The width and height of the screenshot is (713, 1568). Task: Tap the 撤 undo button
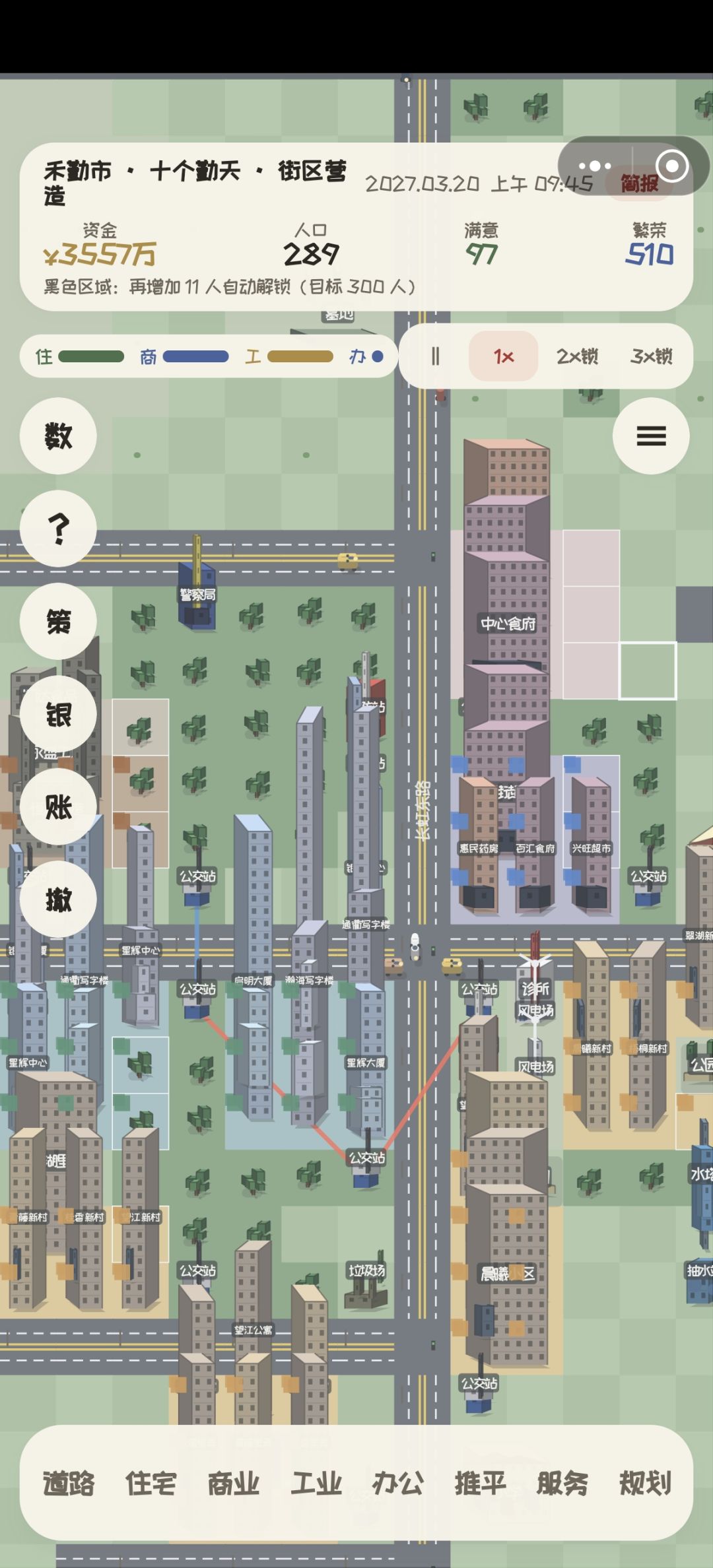58,899
